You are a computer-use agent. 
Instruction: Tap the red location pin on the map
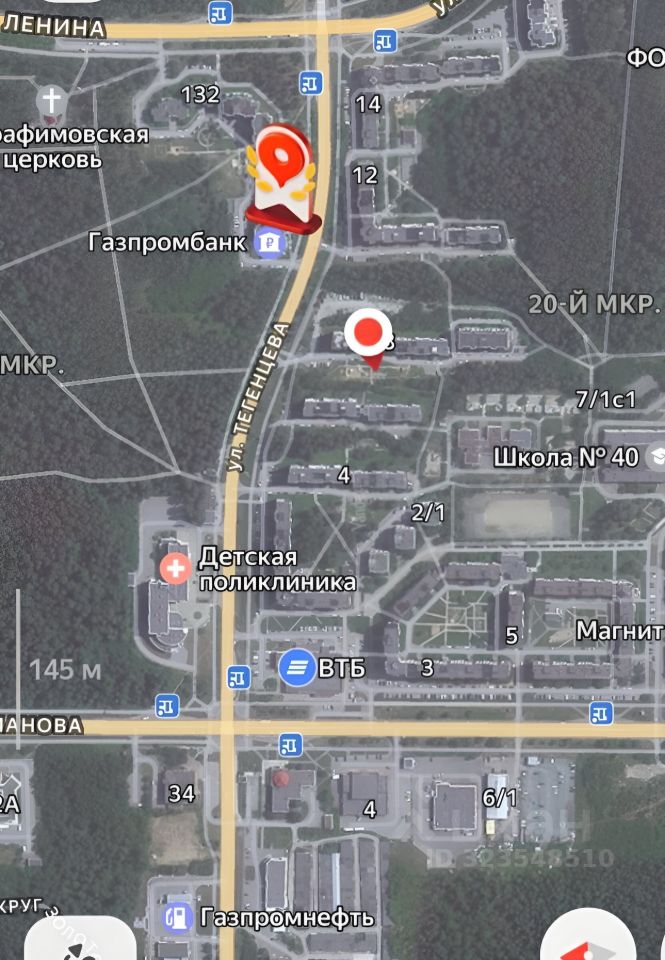(x=369, y=333)
